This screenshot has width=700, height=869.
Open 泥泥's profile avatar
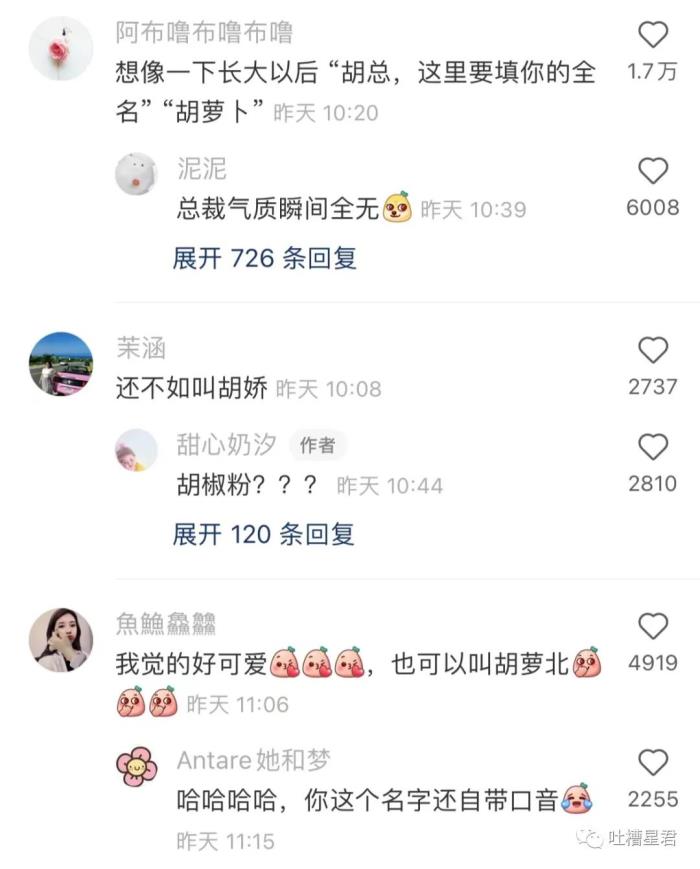pyautogui.click(x=136, y=174)
